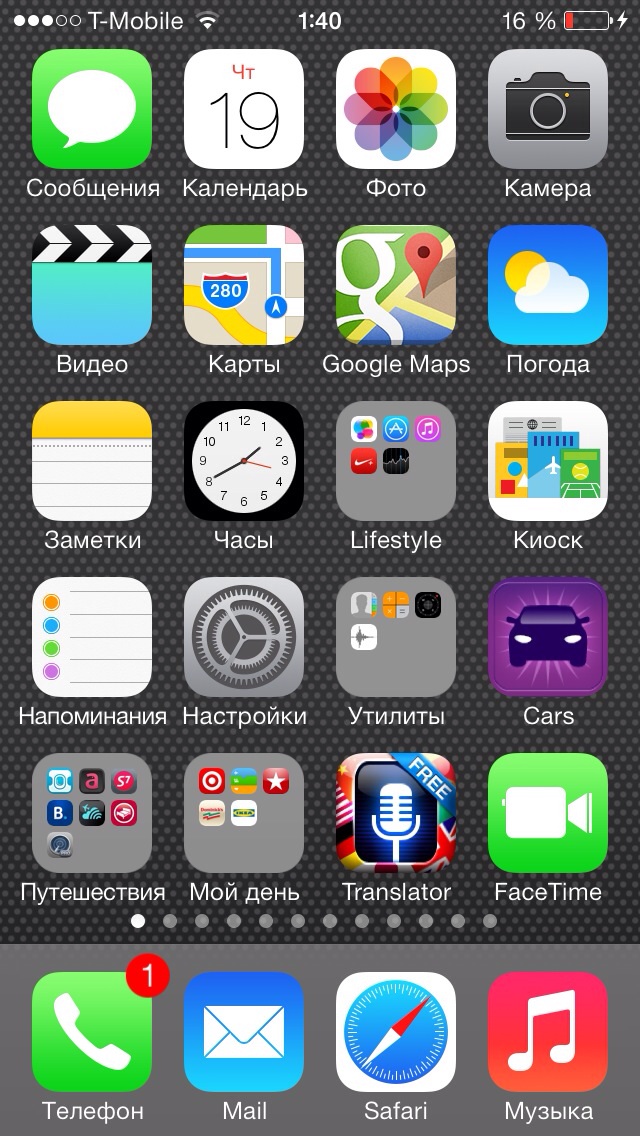
Task: Launch the Translator app
Action: click(x=396, y=813)
